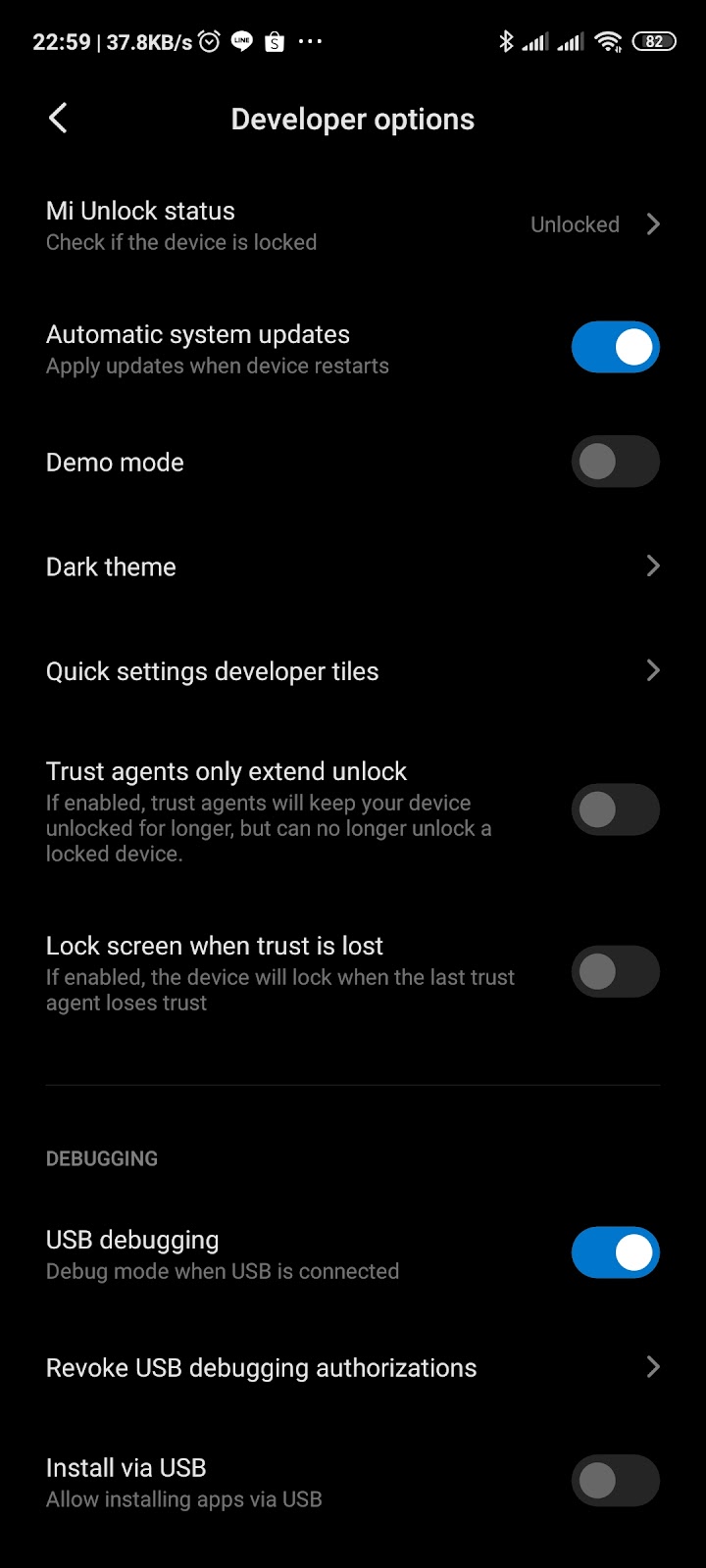Open Dark theme settings
Viewport: 706px width, 1568px height.
pos(353,566)
